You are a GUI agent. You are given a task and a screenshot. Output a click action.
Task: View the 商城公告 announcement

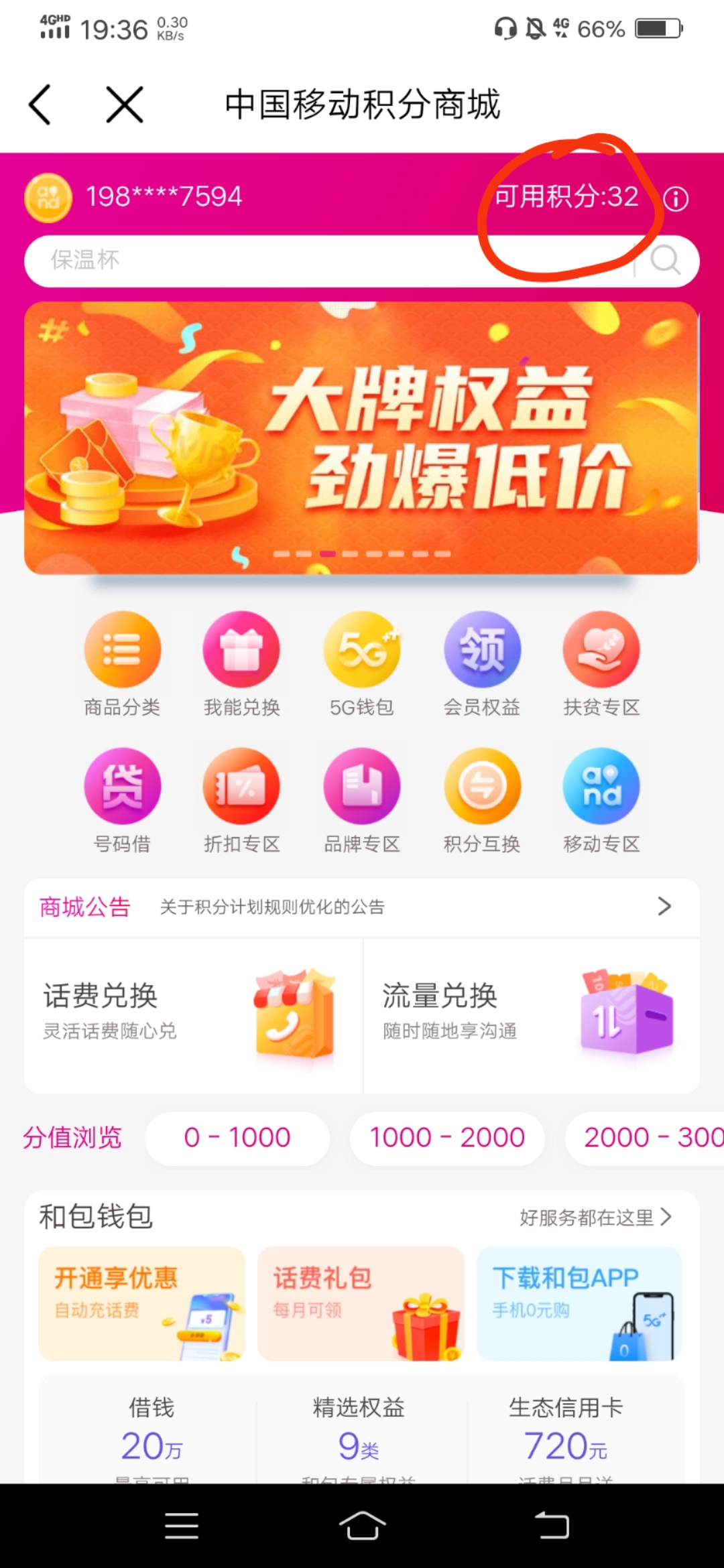[x=362, y=907]
